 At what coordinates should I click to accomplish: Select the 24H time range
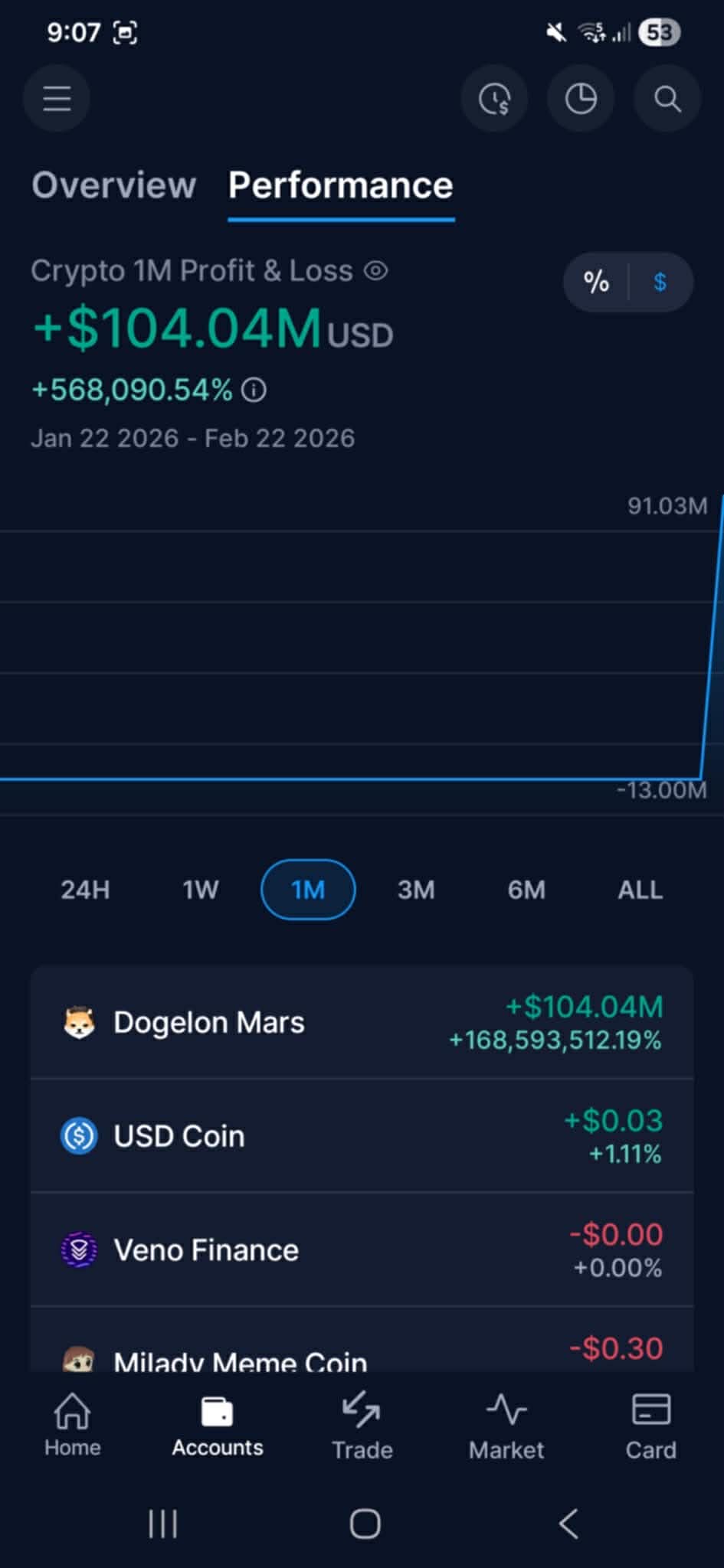pyautogui.click(x=85, y=890)
